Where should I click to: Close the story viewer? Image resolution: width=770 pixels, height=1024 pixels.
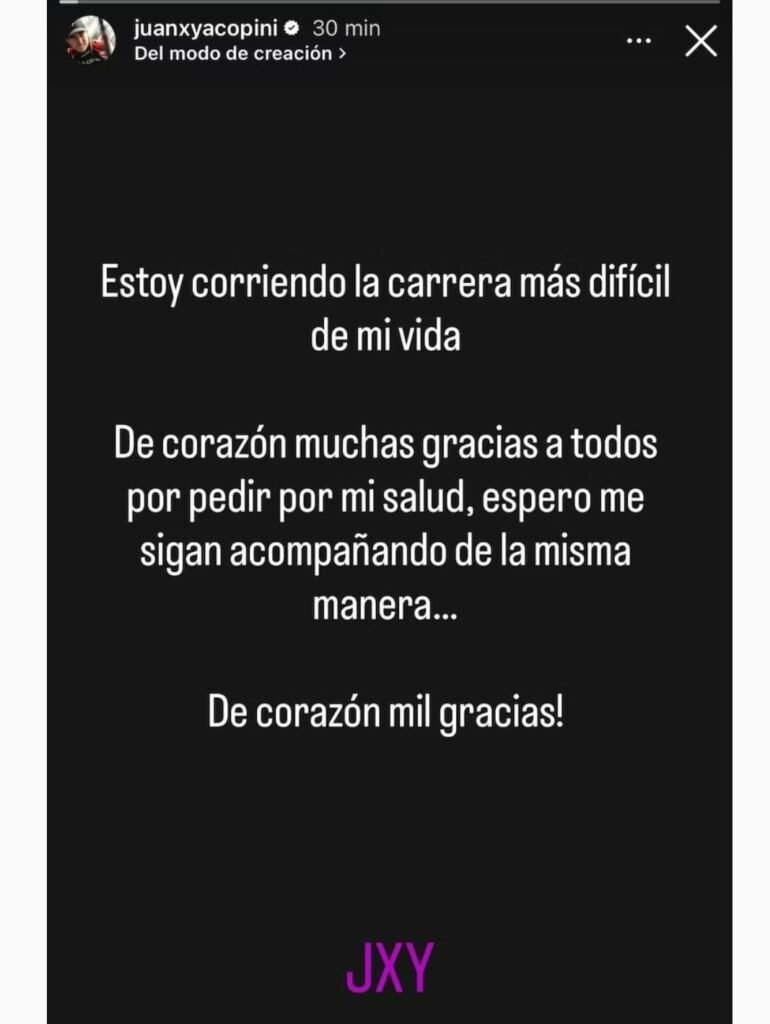[x=701, y=41]
